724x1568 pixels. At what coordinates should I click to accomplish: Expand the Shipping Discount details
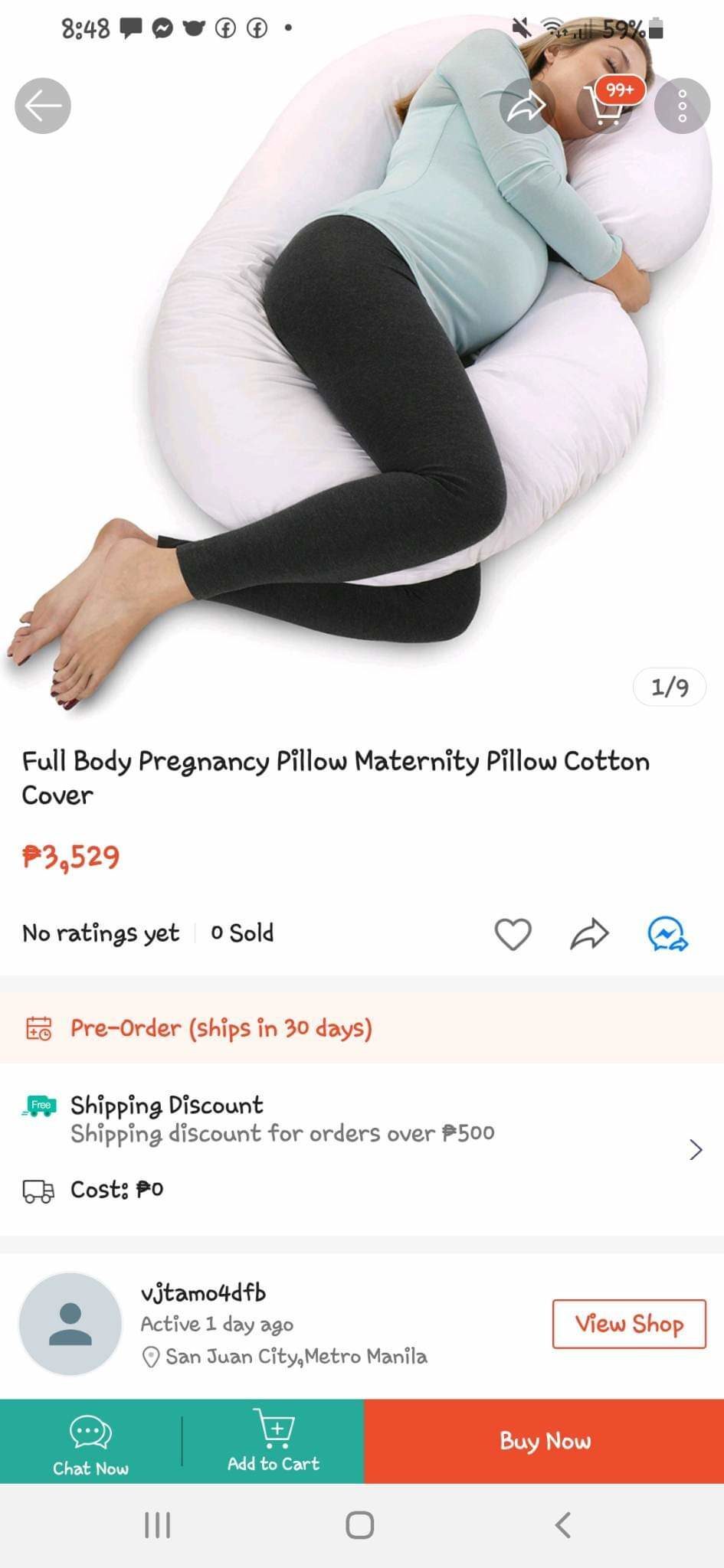(x=695, y=1149)
